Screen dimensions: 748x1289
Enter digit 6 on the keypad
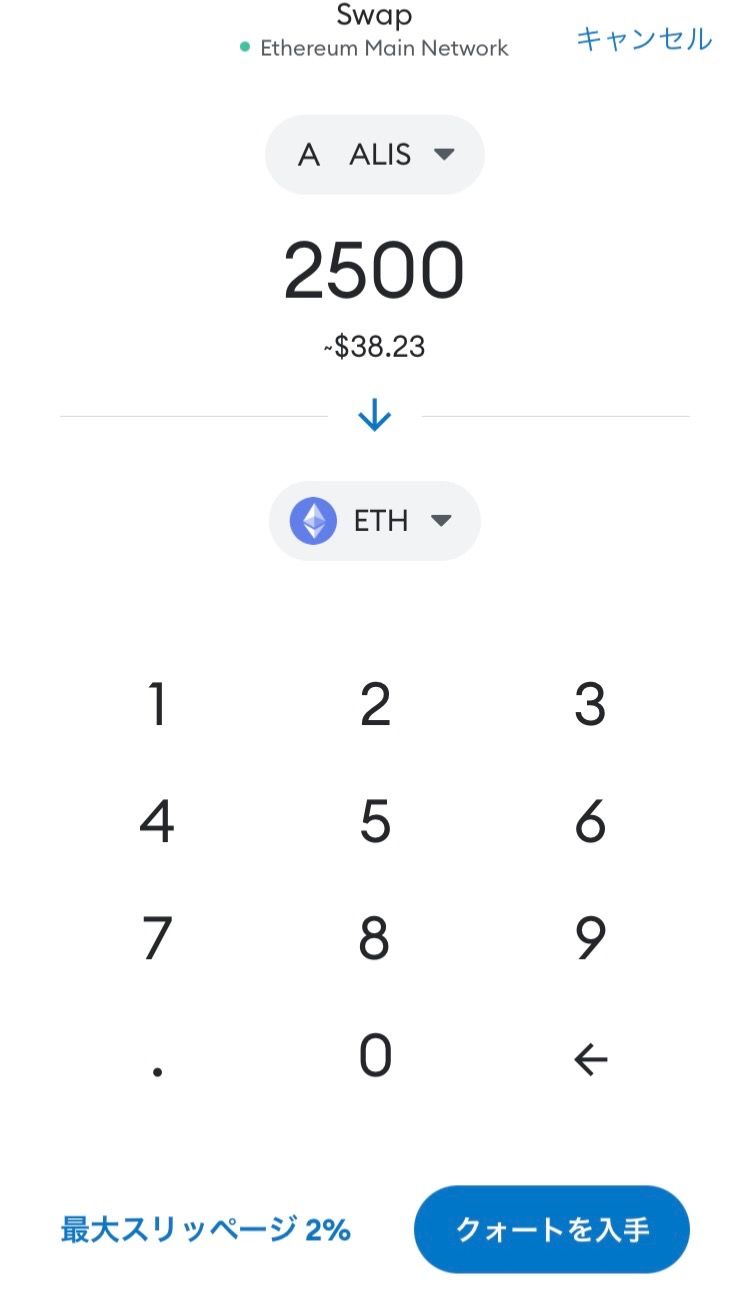[590, 822]
